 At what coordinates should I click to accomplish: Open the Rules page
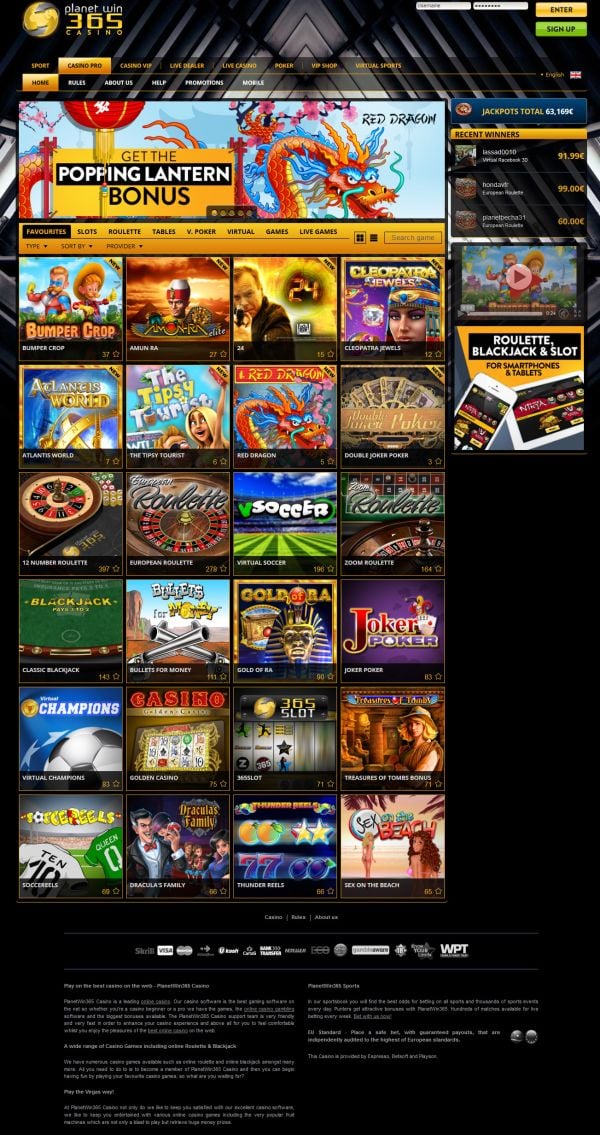(77, 83)
